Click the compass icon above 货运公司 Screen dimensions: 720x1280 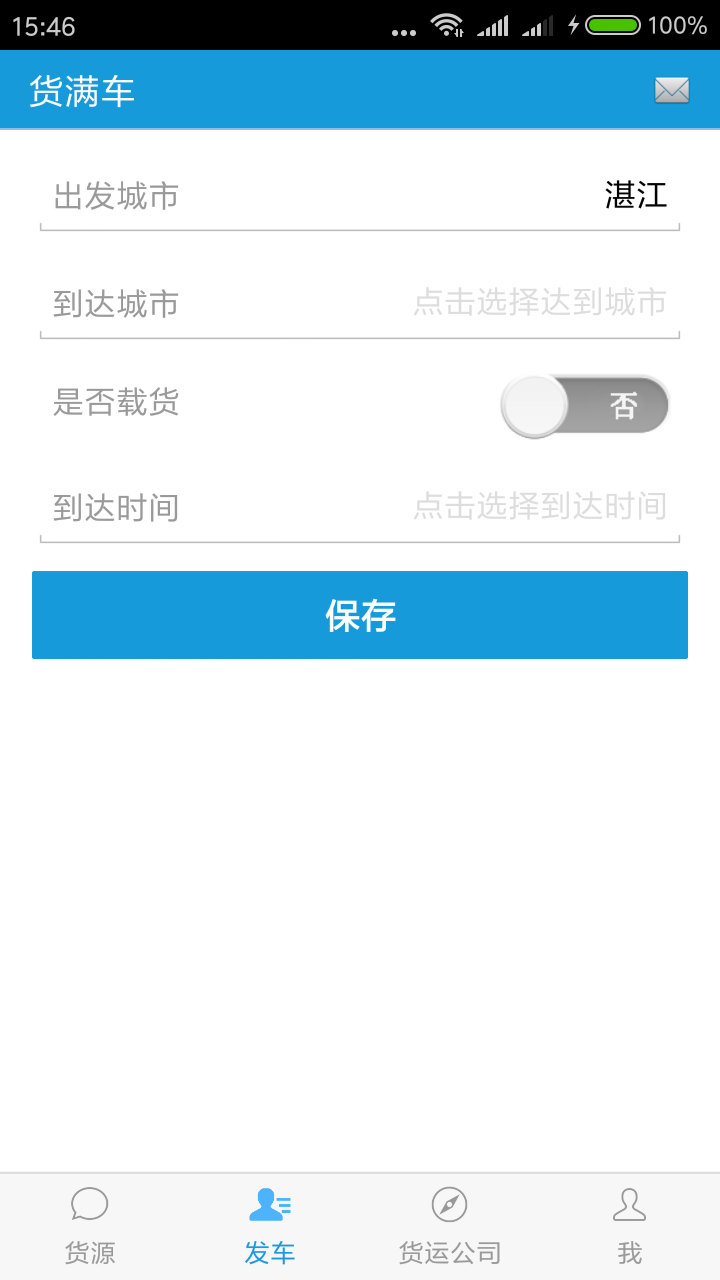[450, 1206]
